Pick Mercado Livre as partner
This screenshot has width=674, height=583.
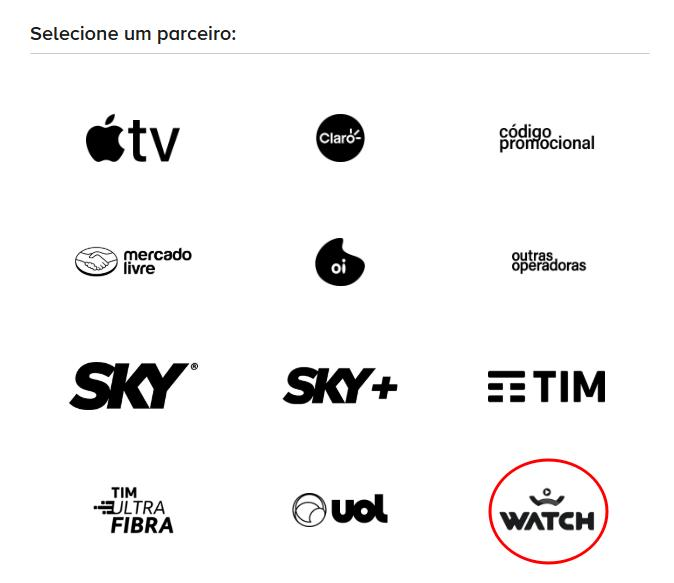coord(132,262)
